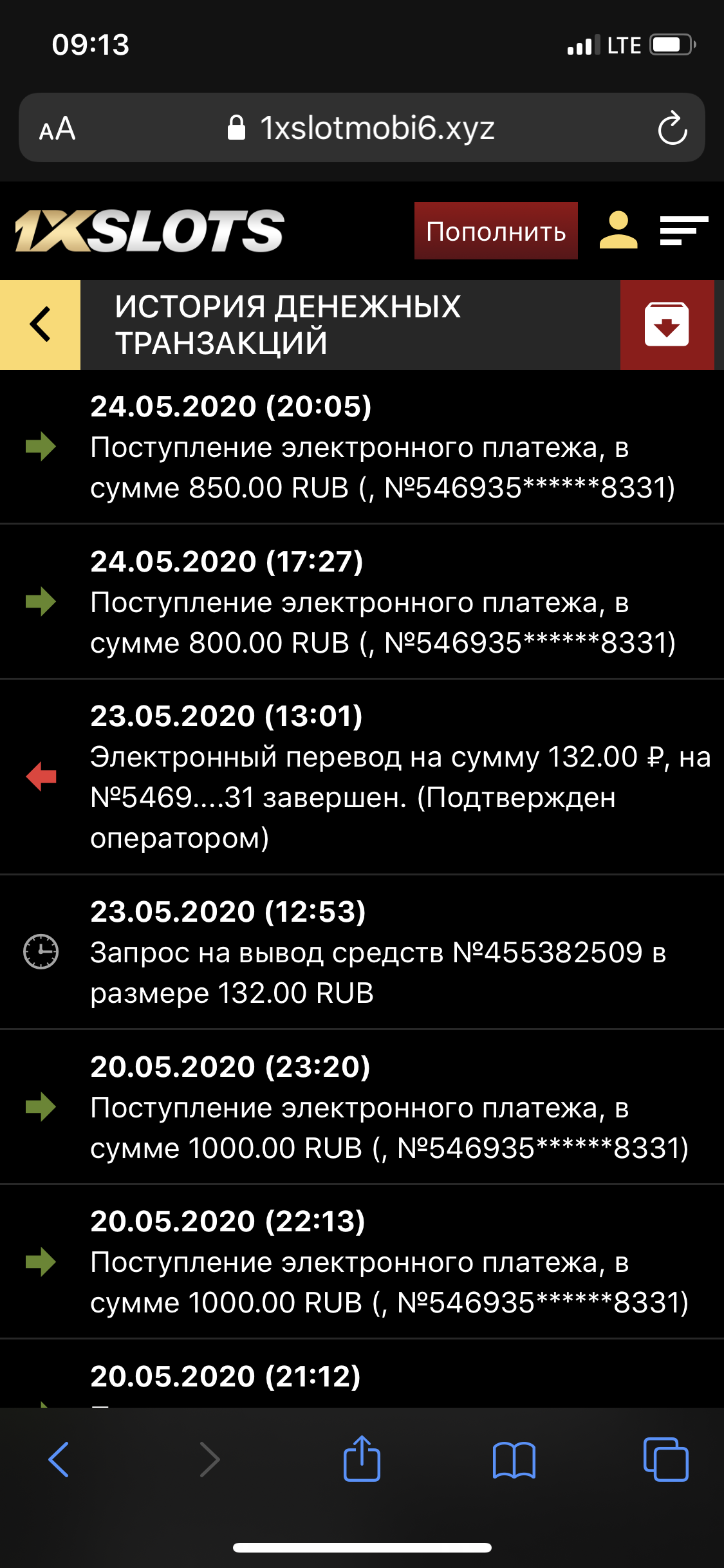The image size is (724, 1568).
Task: Open Safari bookmarks
Action: coord(514,1459)
